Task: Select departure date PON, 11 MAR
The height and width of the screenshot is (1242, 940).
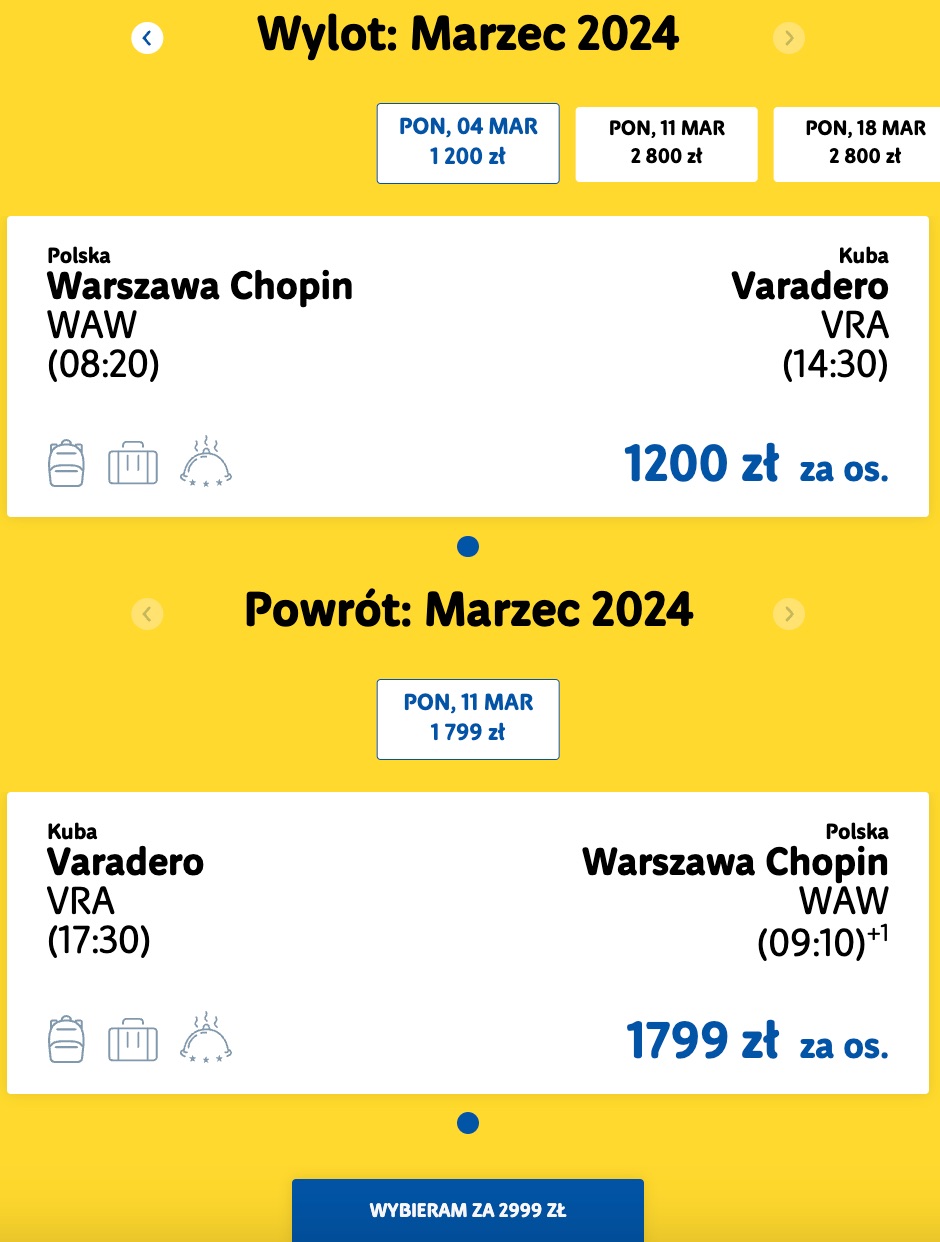Action: click(x=666, y=142)
